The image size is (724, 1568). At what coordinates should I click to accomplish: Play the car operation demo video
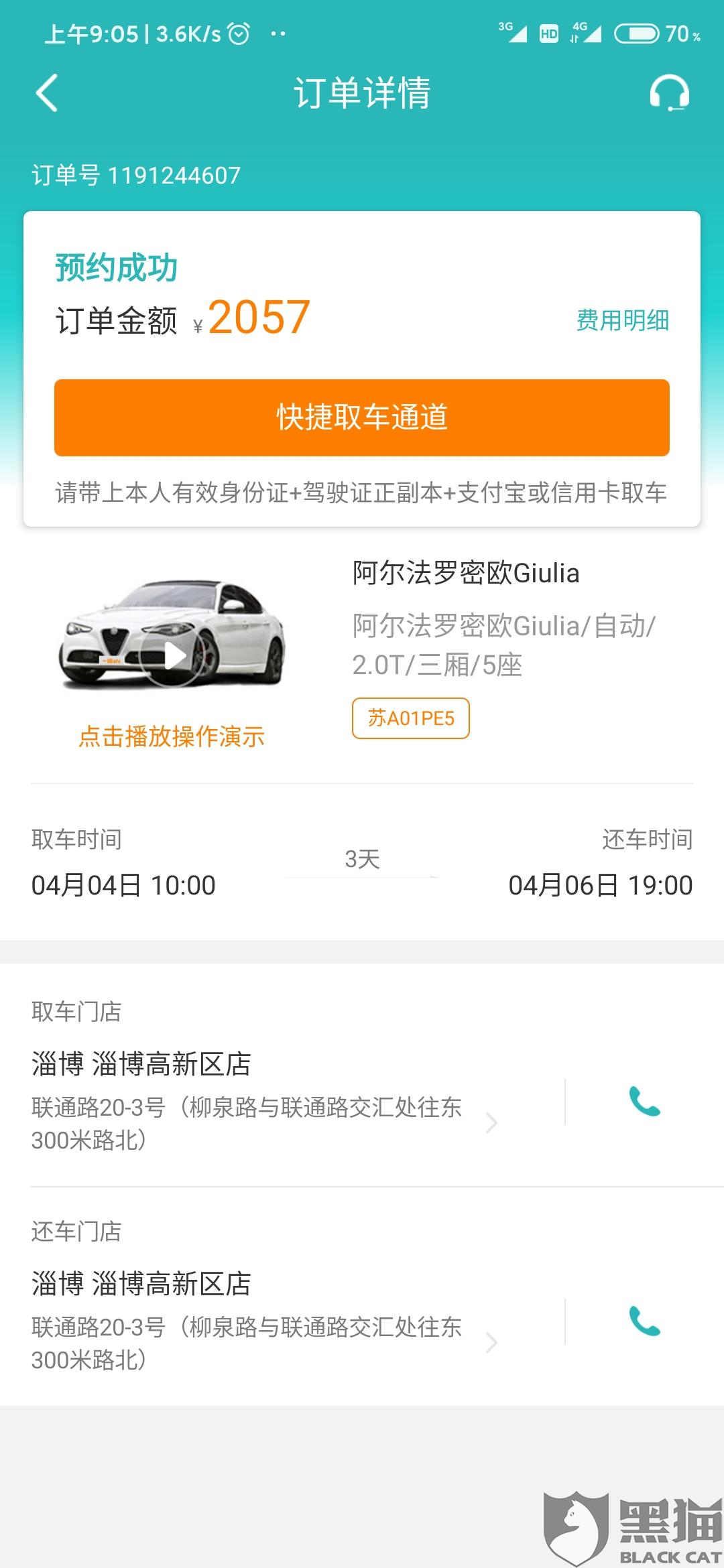coord(173,656)
